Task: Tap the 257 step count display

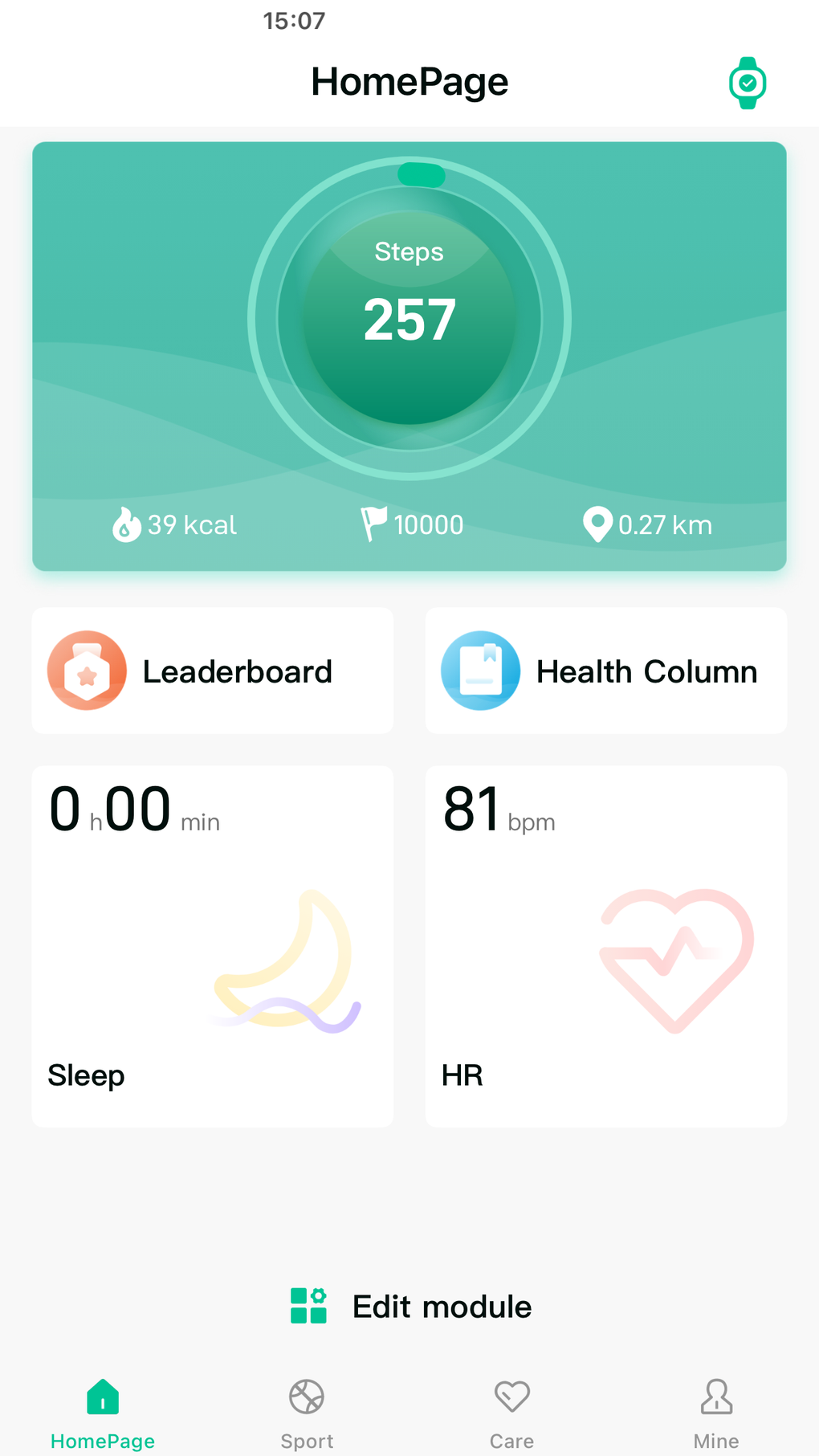Action: [409, 318]
